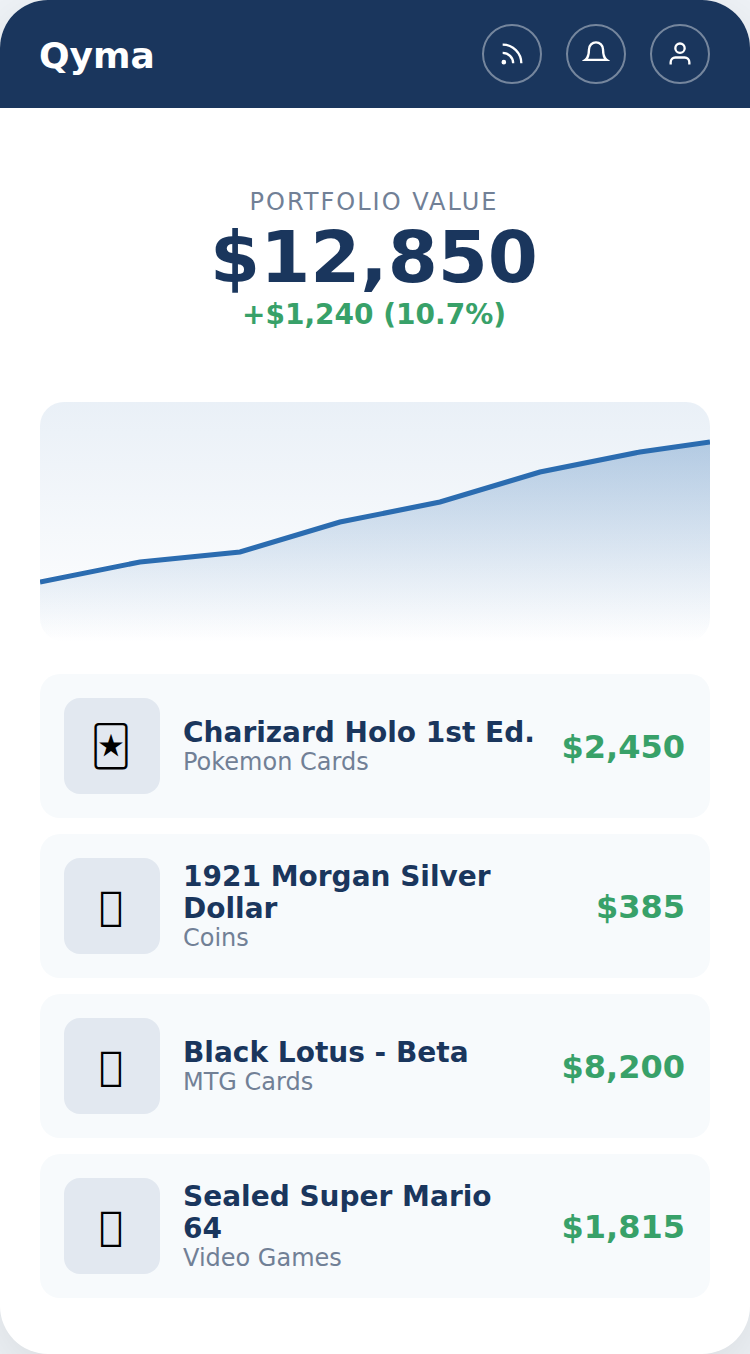750x1354 pixels.
Task: Open the Sealed Super Mario 64 entry
Action: 375,1226
